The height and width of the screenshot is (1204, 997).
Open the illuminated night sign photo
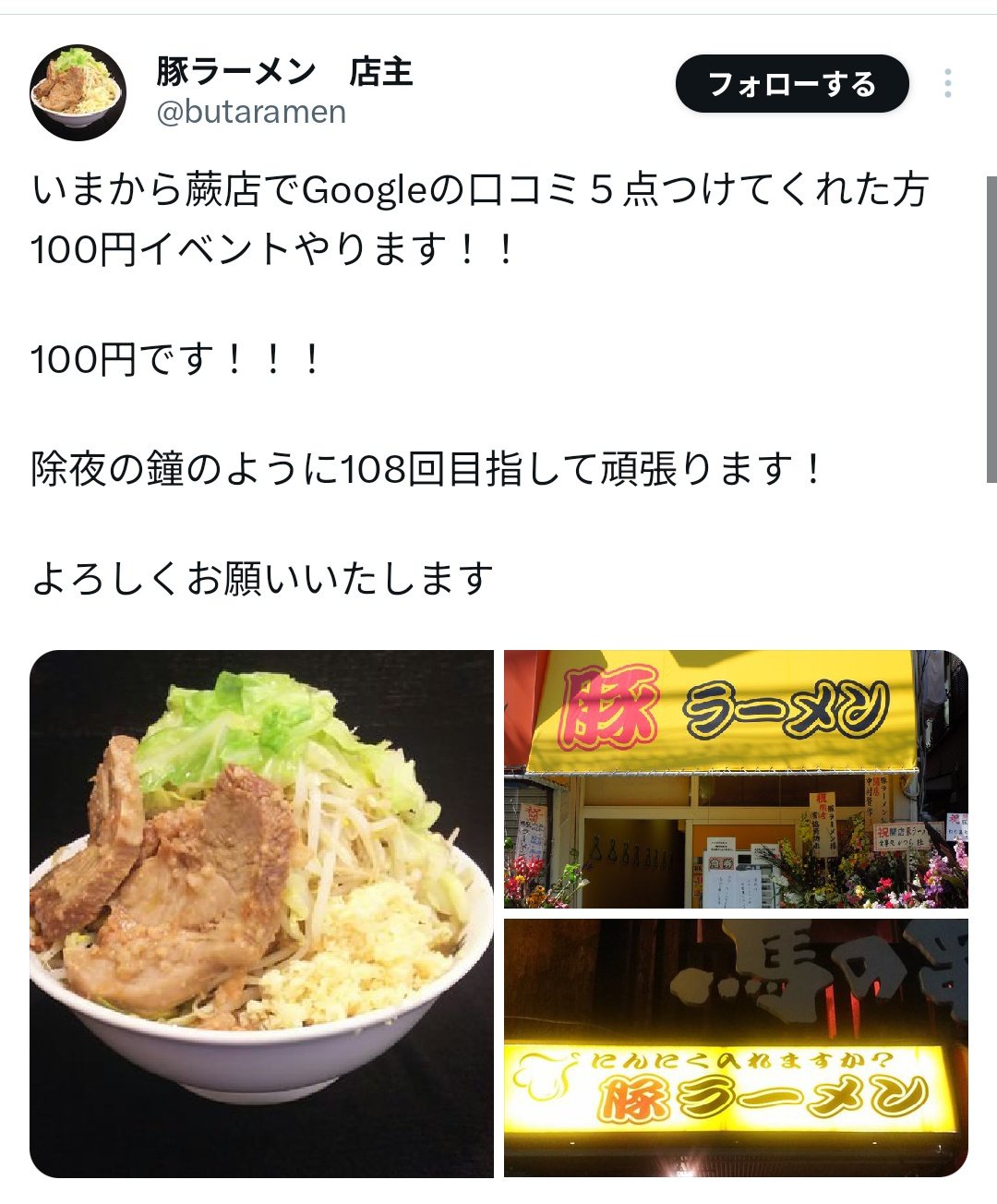(736, 1047)
